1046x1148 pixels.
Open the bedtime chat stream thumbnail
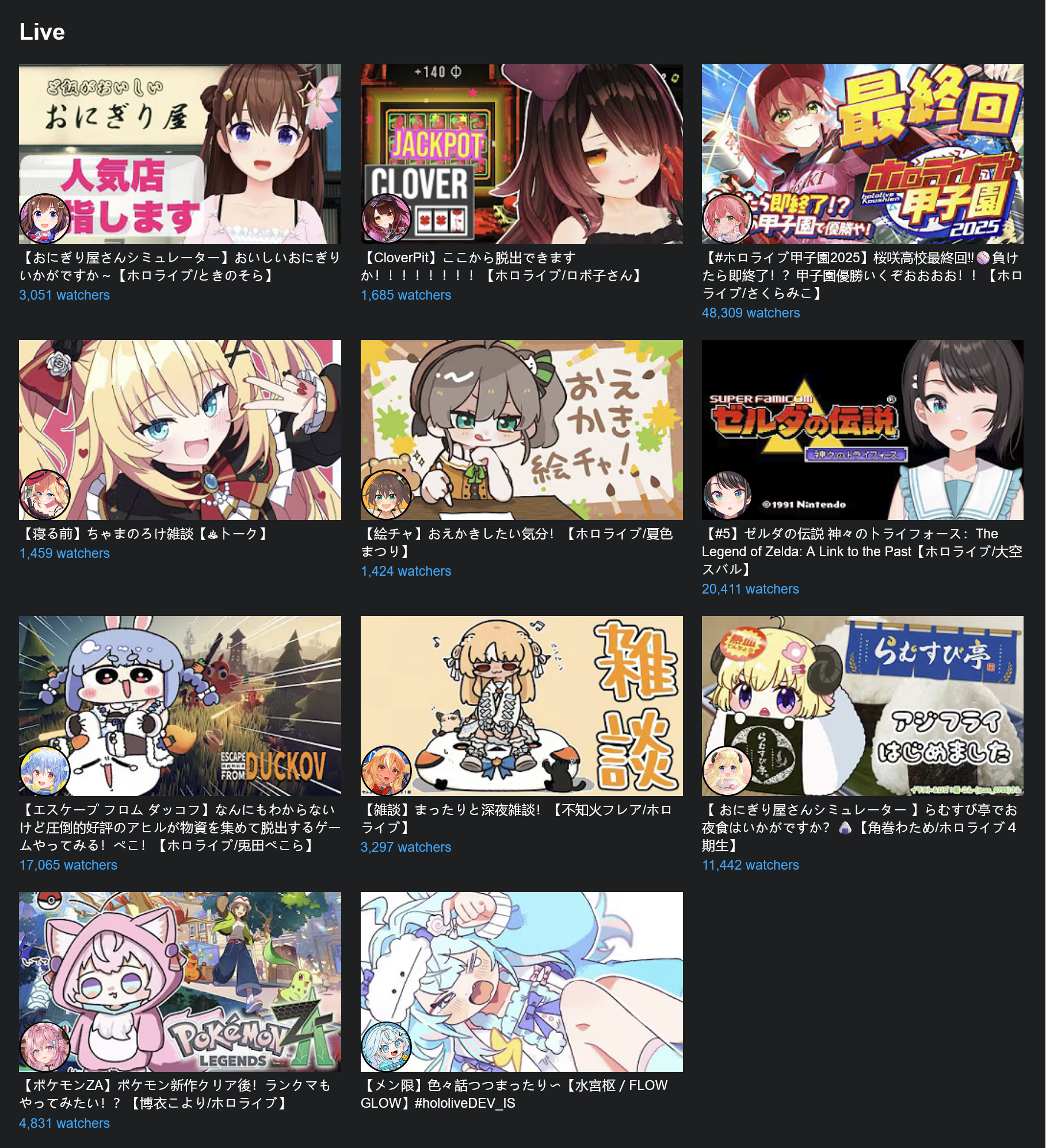point(180,429)
